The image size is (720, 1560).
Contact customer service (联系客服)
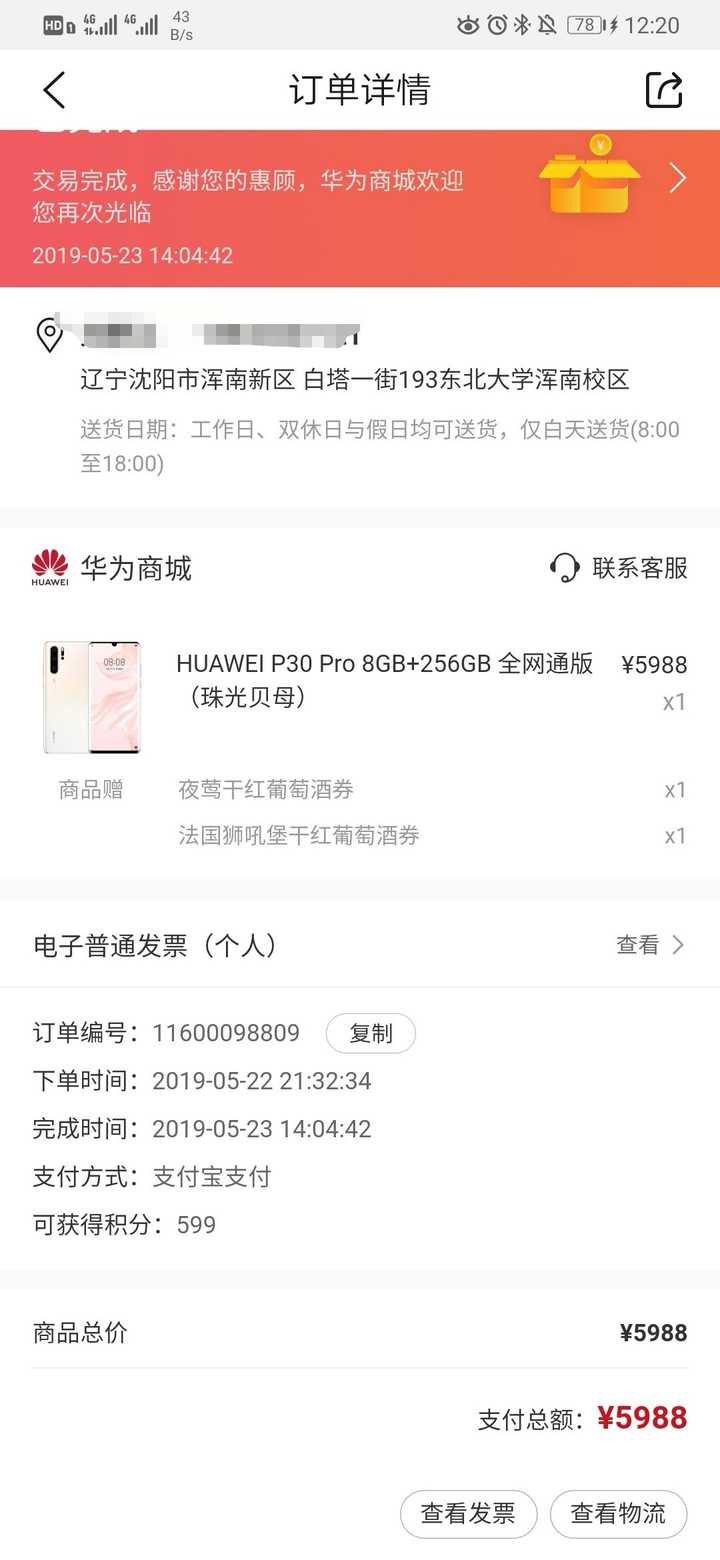pyautogui.click(x=619, y=568)
